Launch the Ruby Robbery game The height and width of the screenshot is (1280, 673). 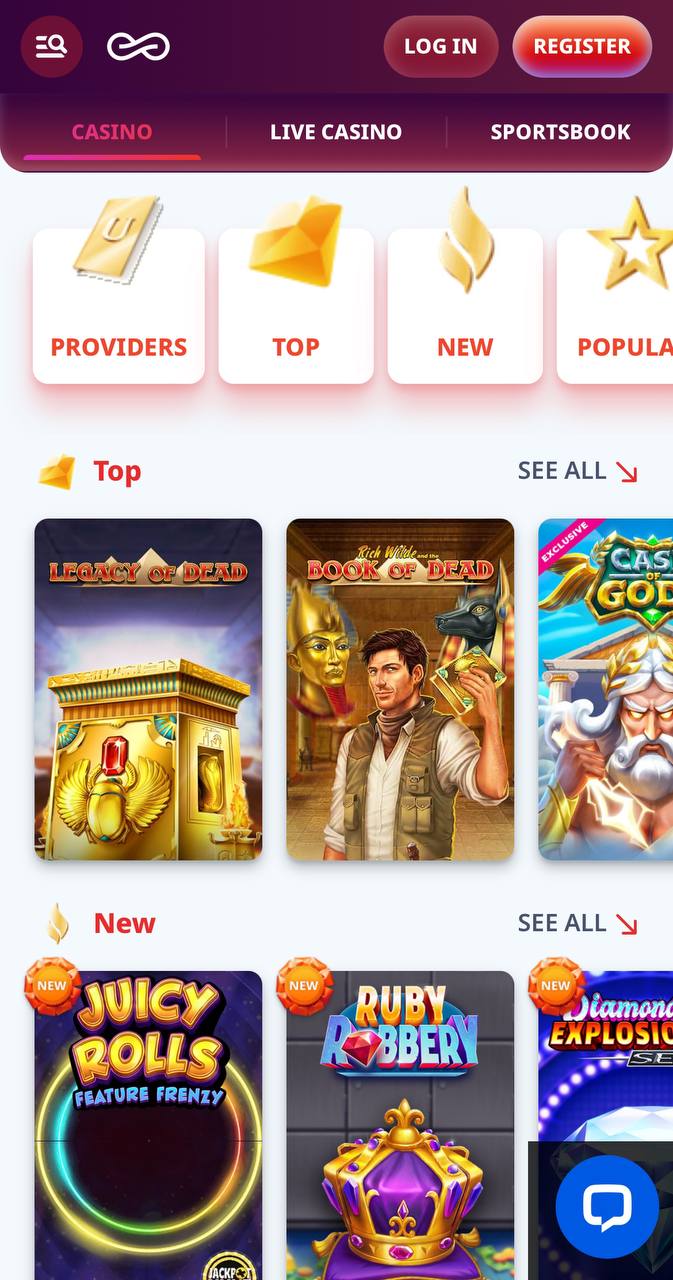click(x=400, y=1125)
